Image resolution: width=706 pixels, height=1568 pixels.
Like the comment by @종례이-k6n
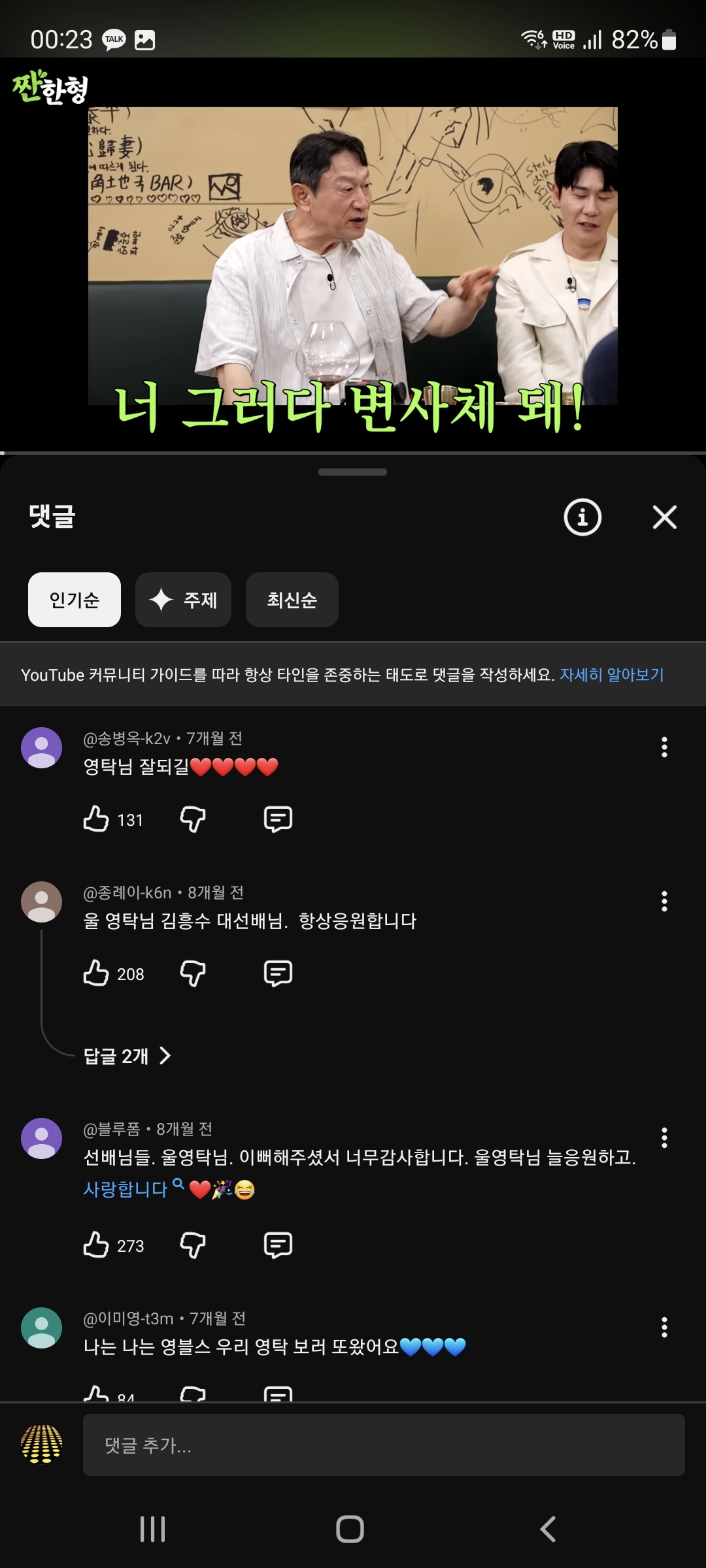click(x=96, y=973)
